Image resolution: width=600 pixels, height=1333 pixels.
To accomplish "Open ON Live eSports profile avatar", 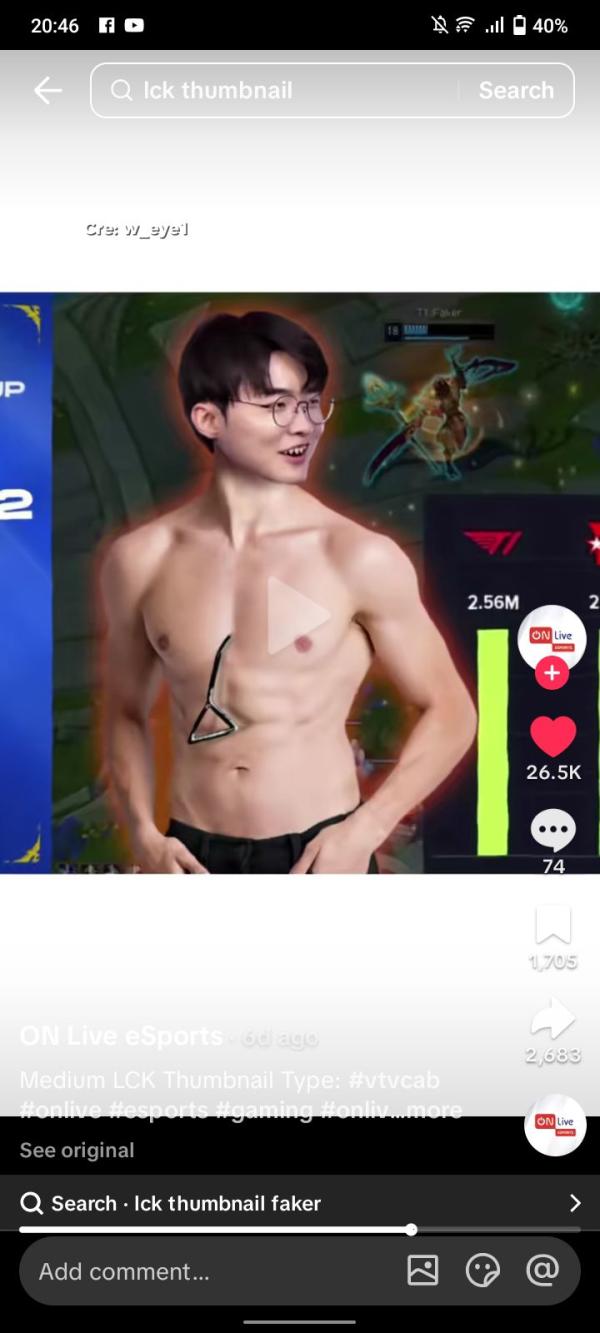I will (552, 639).
